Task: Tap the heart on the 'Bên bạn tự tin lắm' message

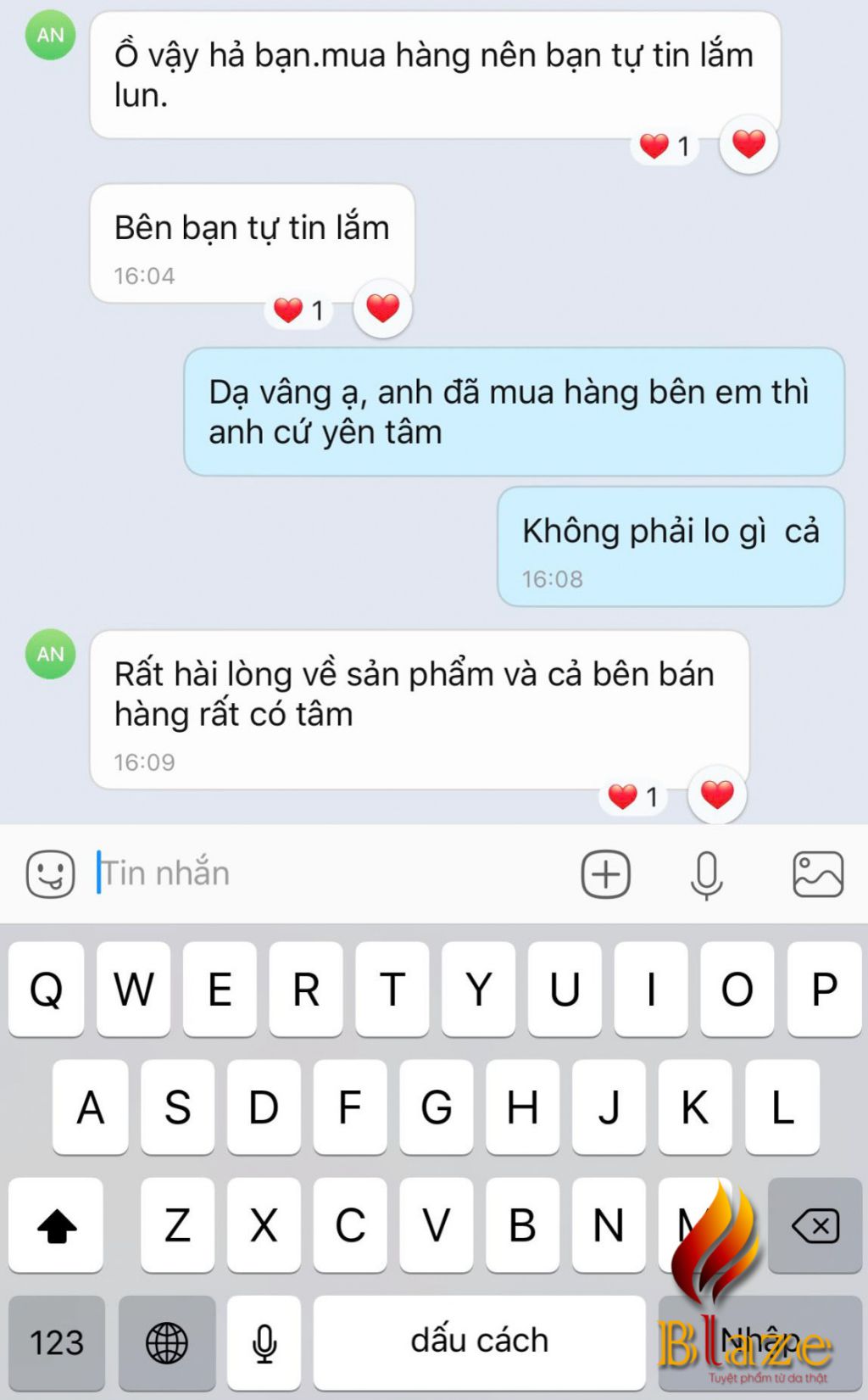Action: pos(382,309)
